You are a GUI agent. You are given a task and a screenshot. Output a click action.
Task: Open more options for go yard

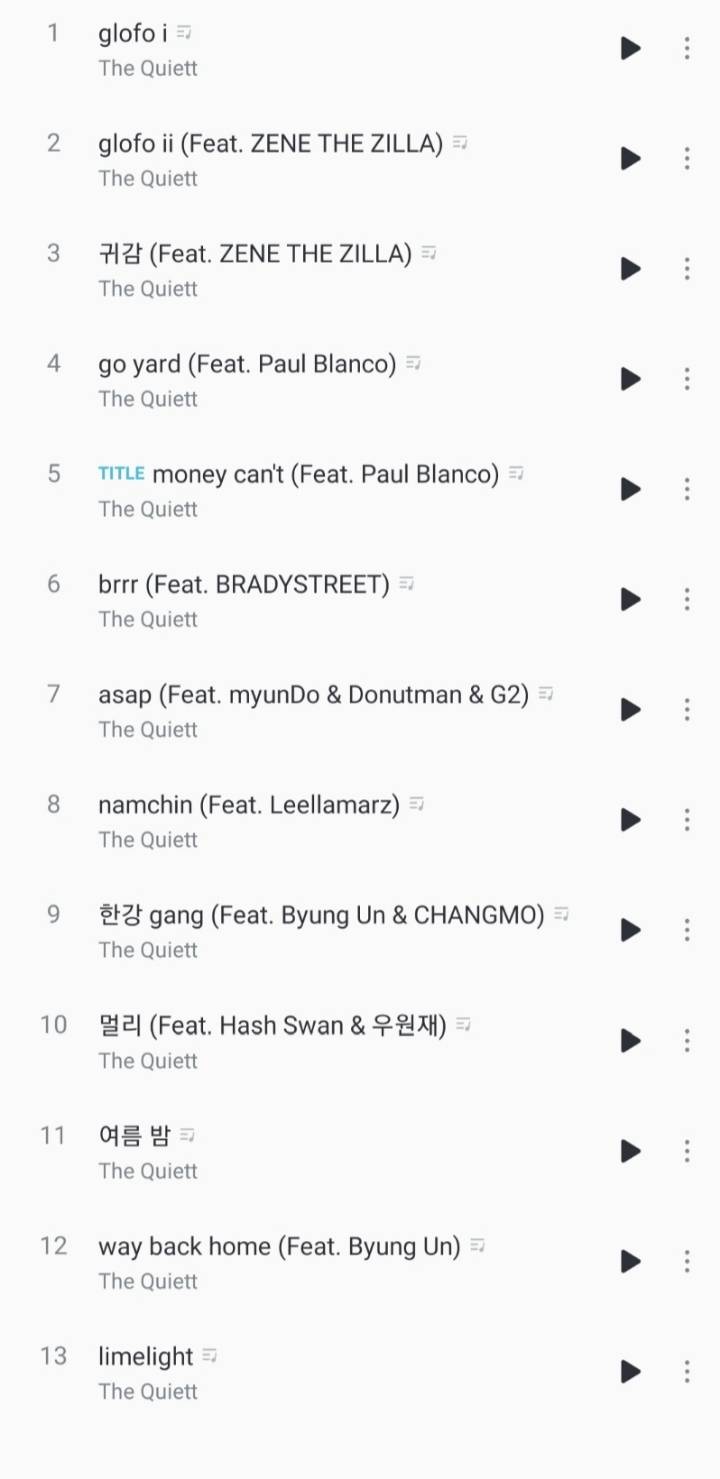pos(687,379)
